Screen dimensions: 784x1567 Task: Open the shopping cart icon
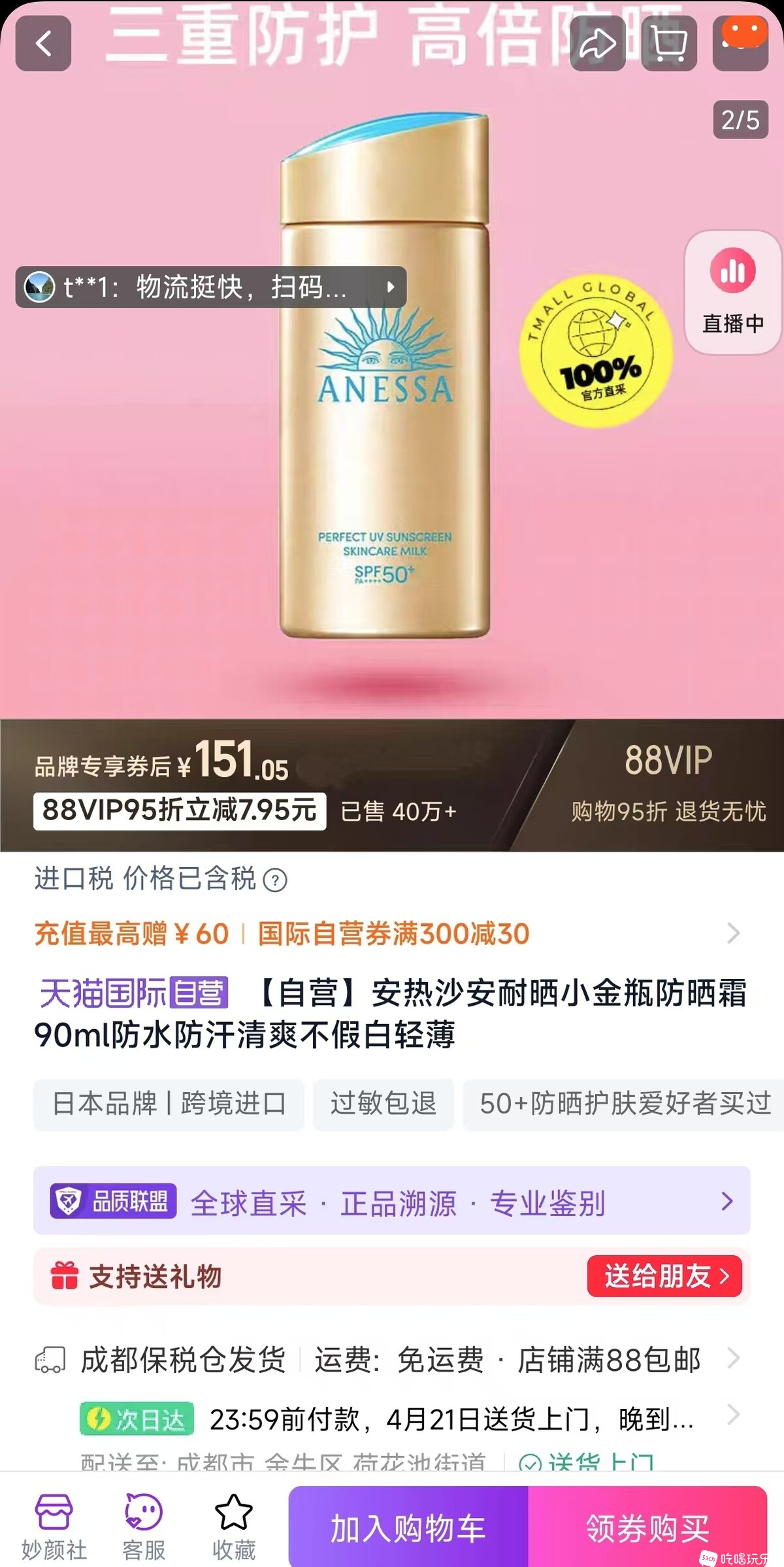point(669,44)
